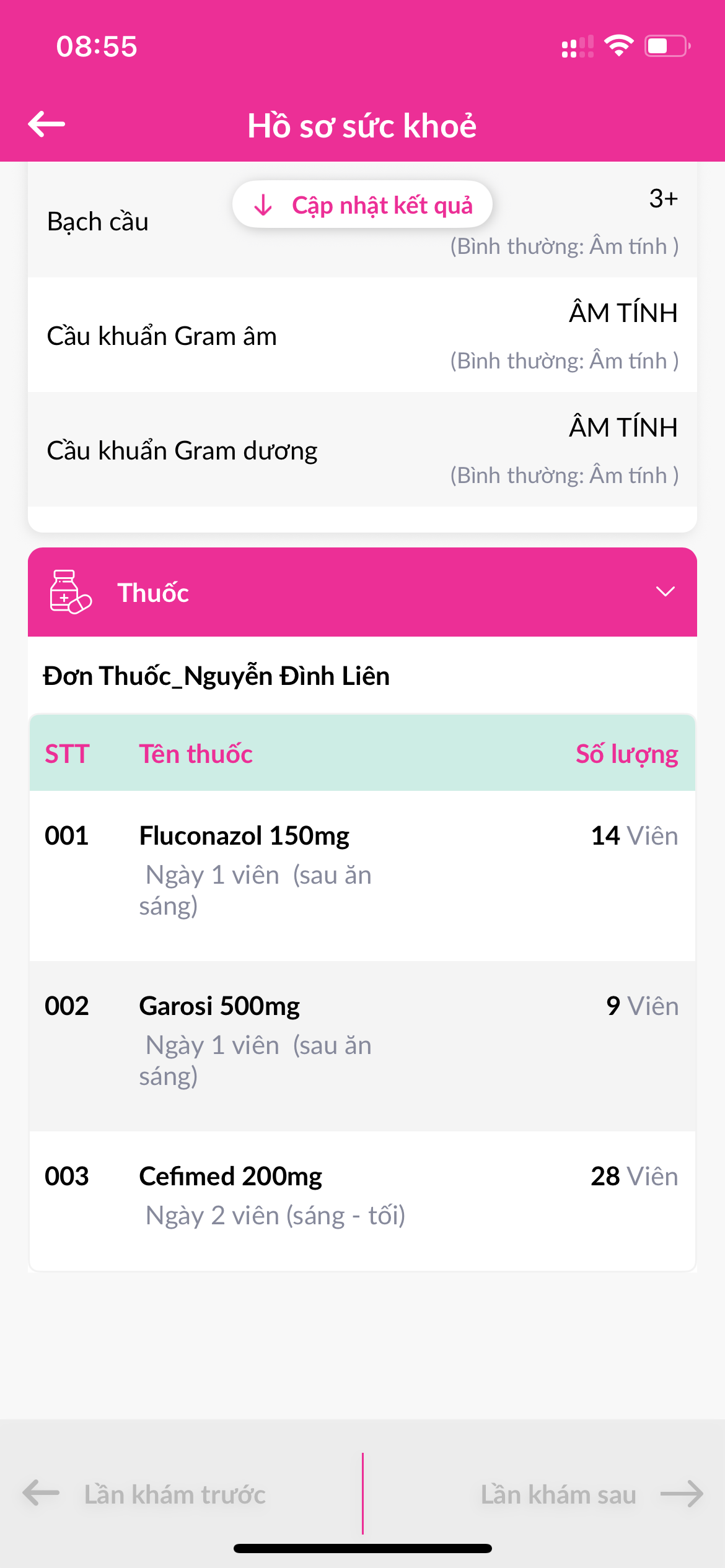Tap the Cập nhật kết quả button
Screen dimensions: 725x1568
click(x=362, y=205)
